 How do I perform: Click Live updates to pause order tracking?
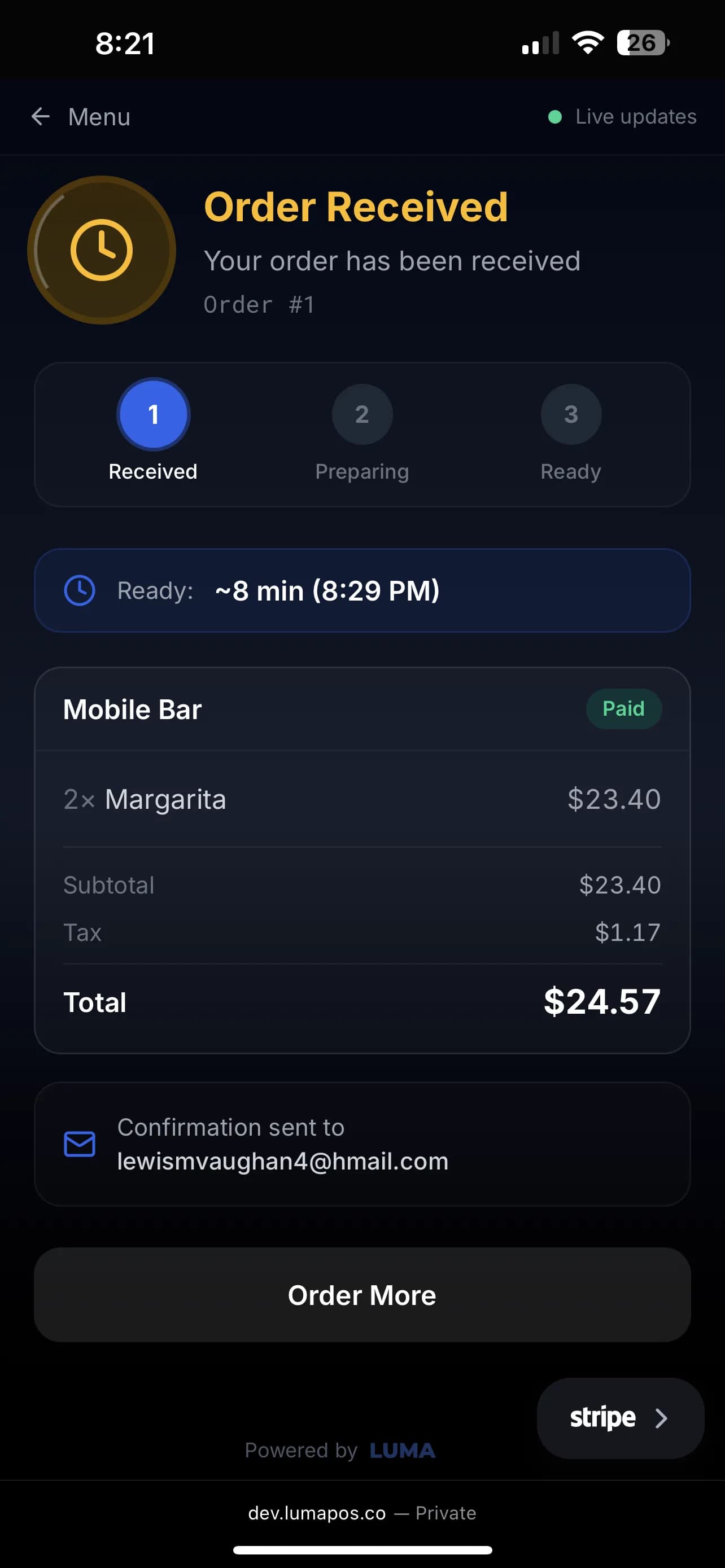635,116
